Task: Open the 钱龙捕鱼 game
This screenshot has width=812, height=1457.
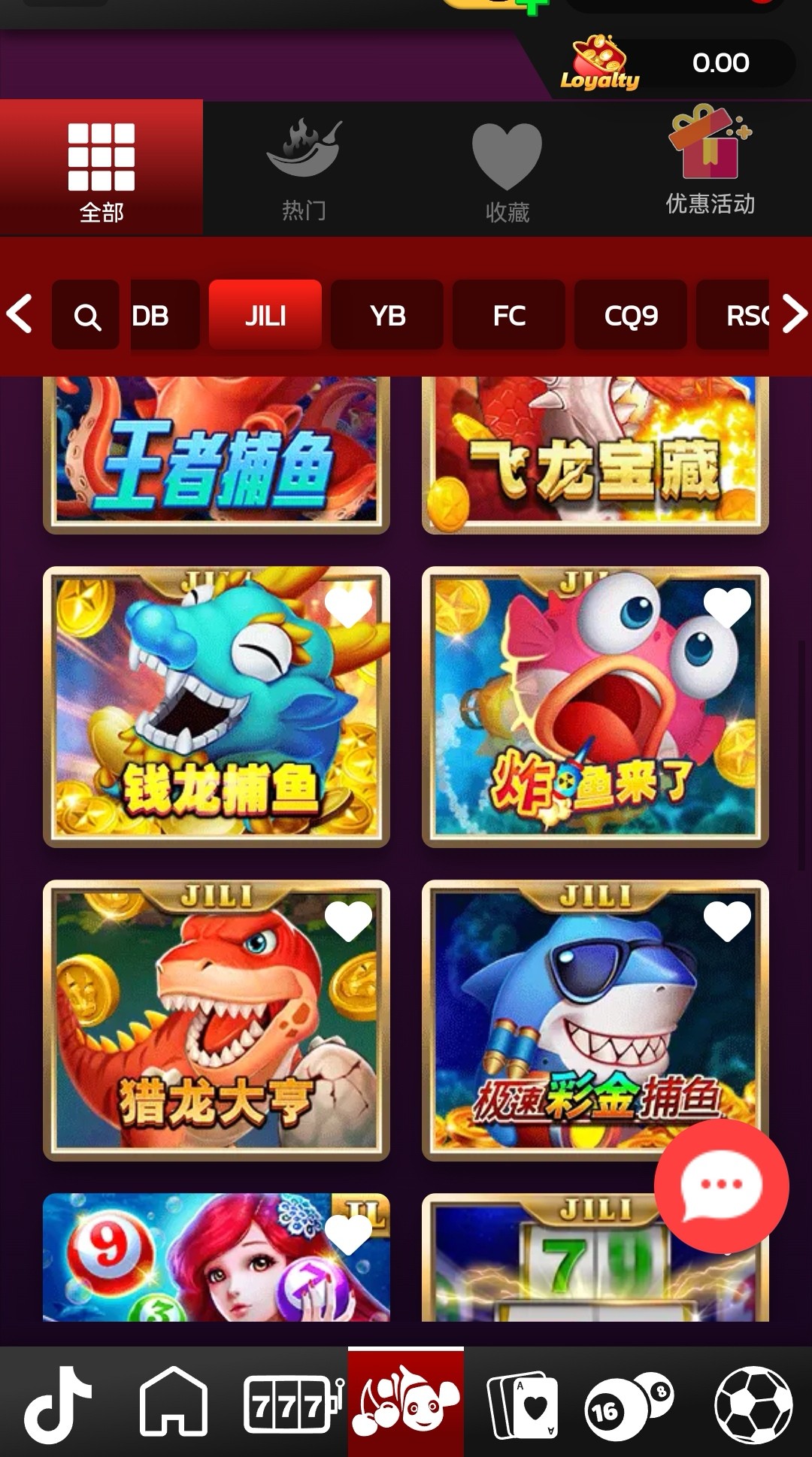Action: 217,707
